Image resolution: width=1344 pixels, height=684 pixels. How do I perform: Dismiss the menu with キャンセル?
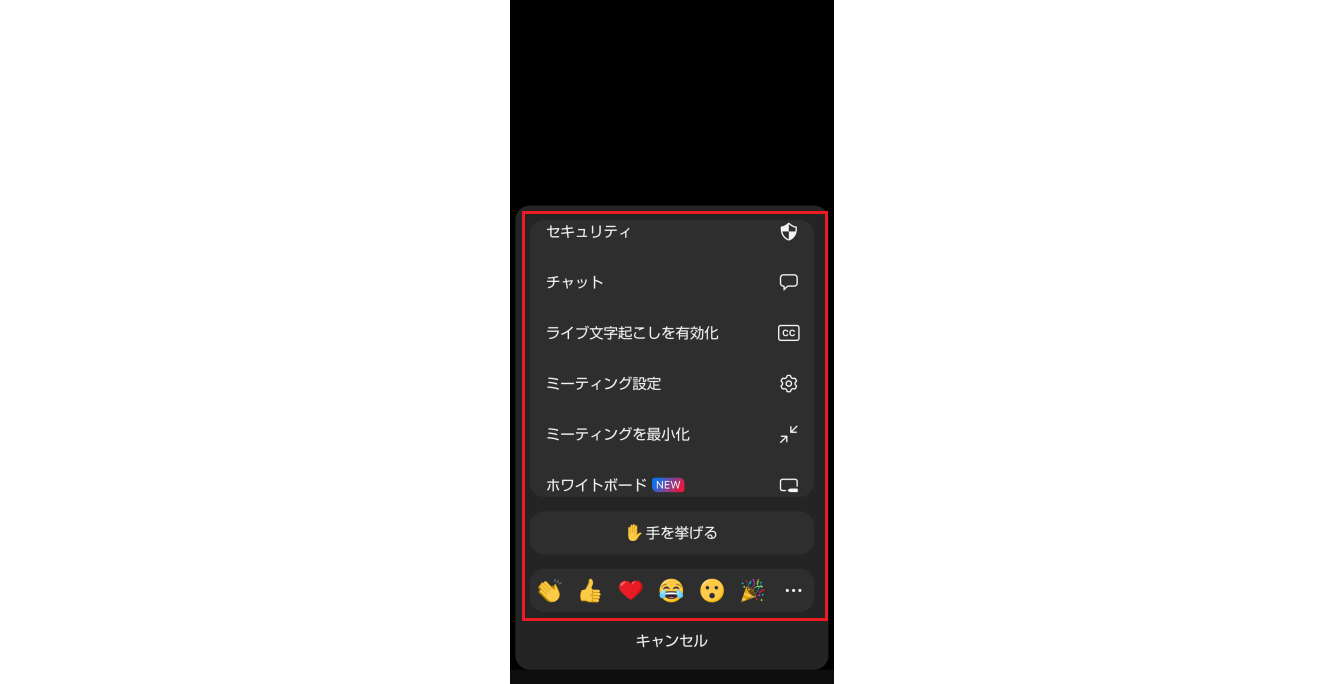pos(671,641)
